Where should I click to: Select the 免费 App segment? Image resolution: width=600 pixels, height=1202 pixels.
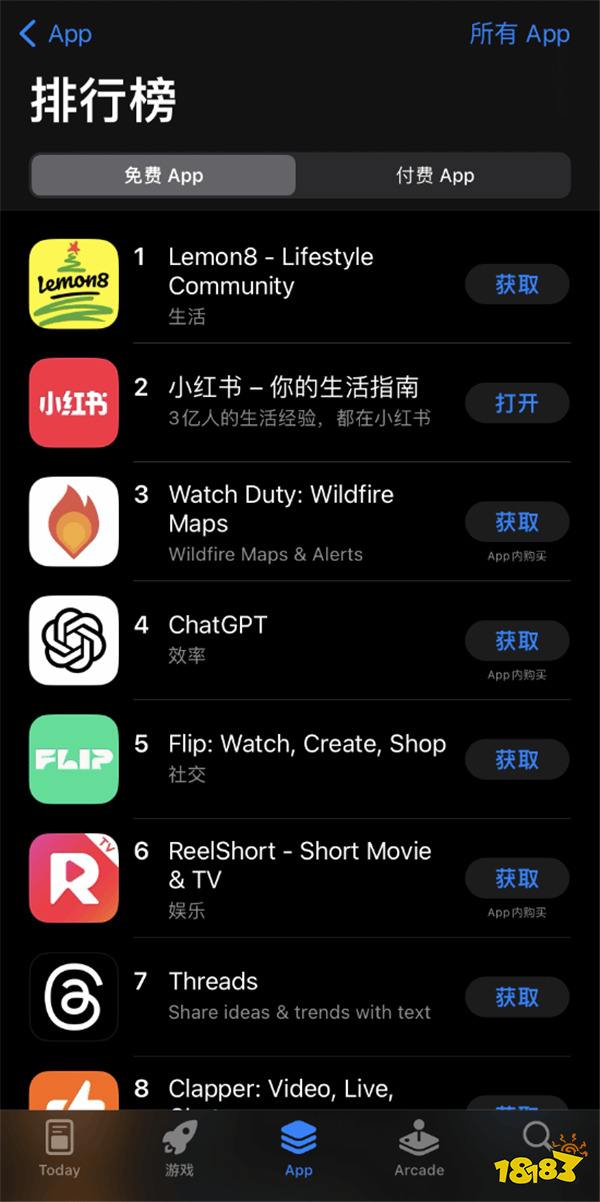tap(163, 175)
